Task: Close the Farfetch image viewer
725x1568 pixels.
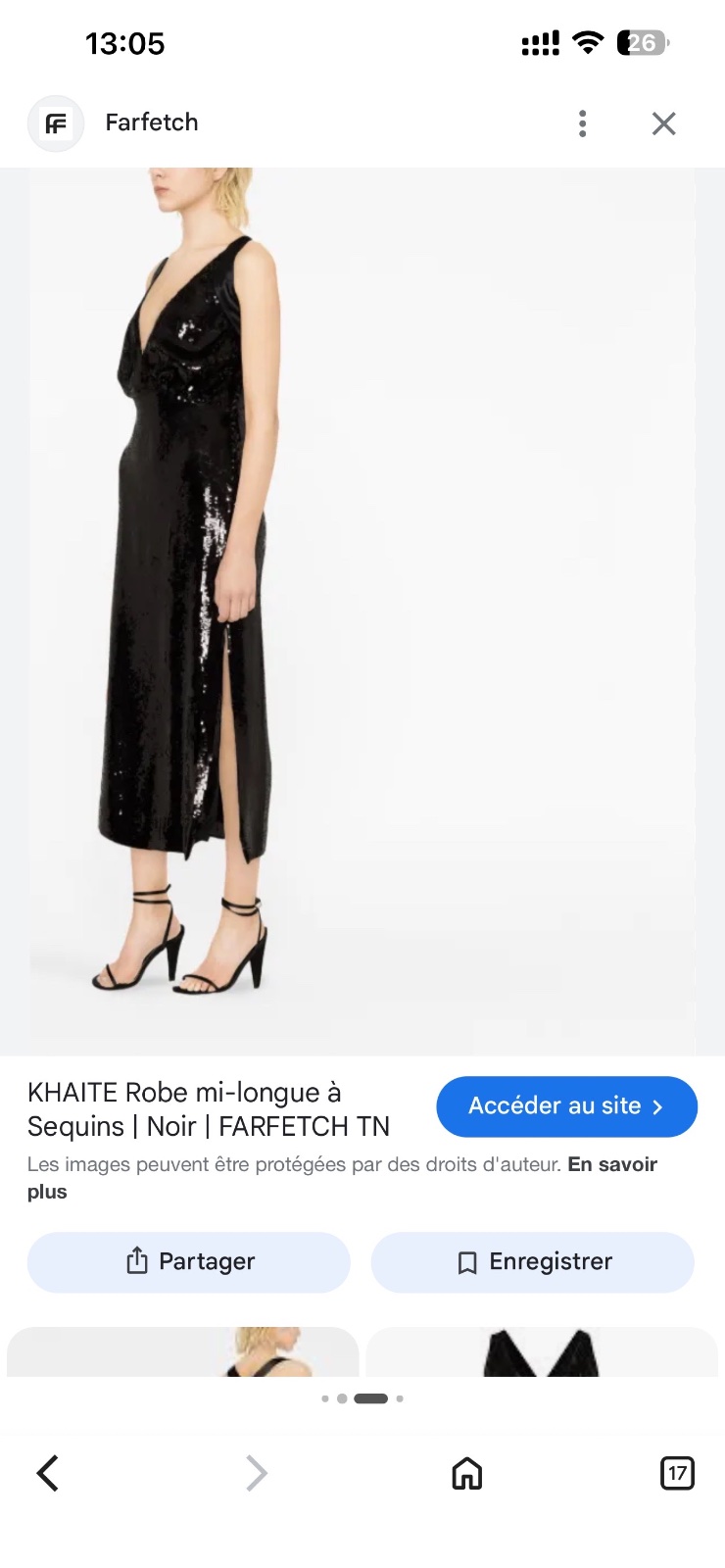Action: tap(663, 123)
